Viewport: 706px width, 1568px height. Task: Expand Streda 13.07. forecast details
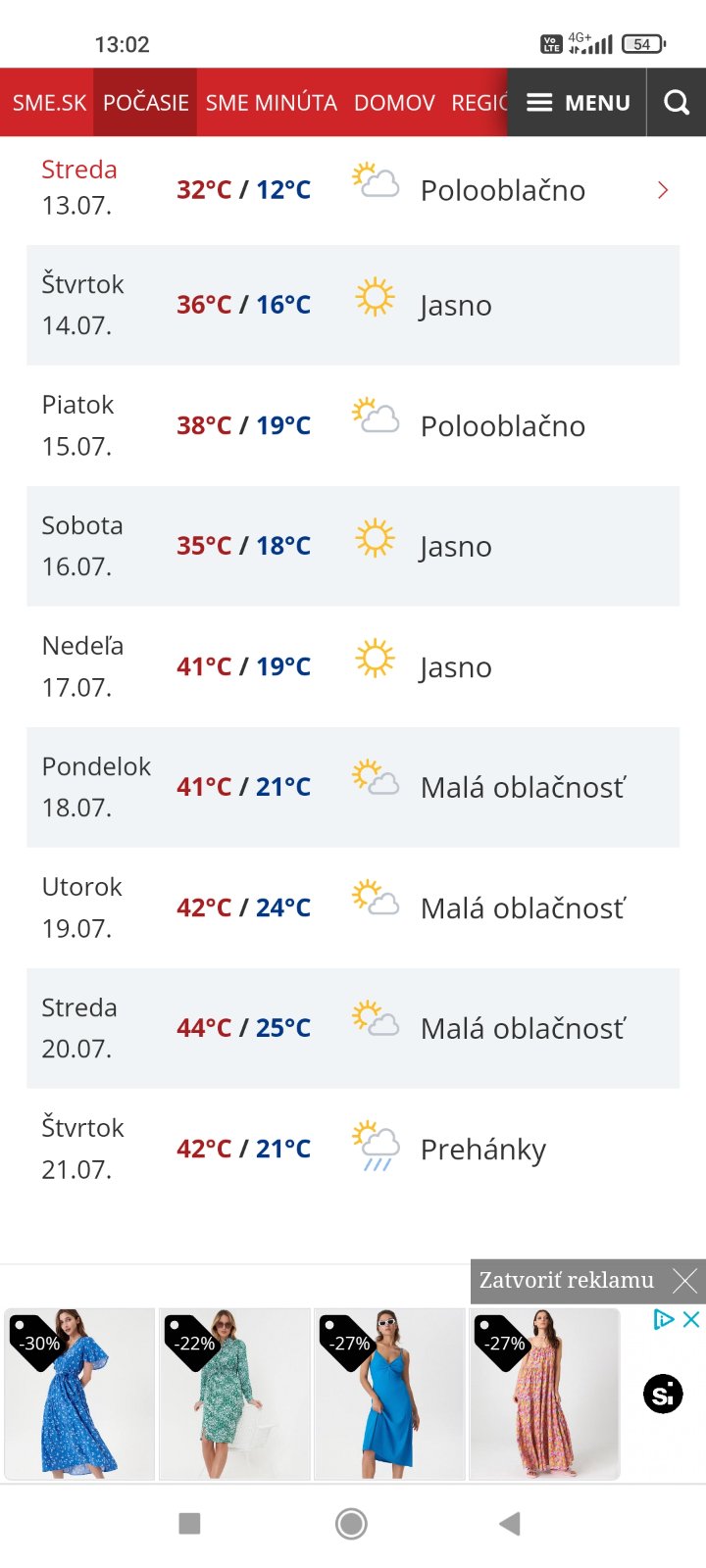click(663, 190)
